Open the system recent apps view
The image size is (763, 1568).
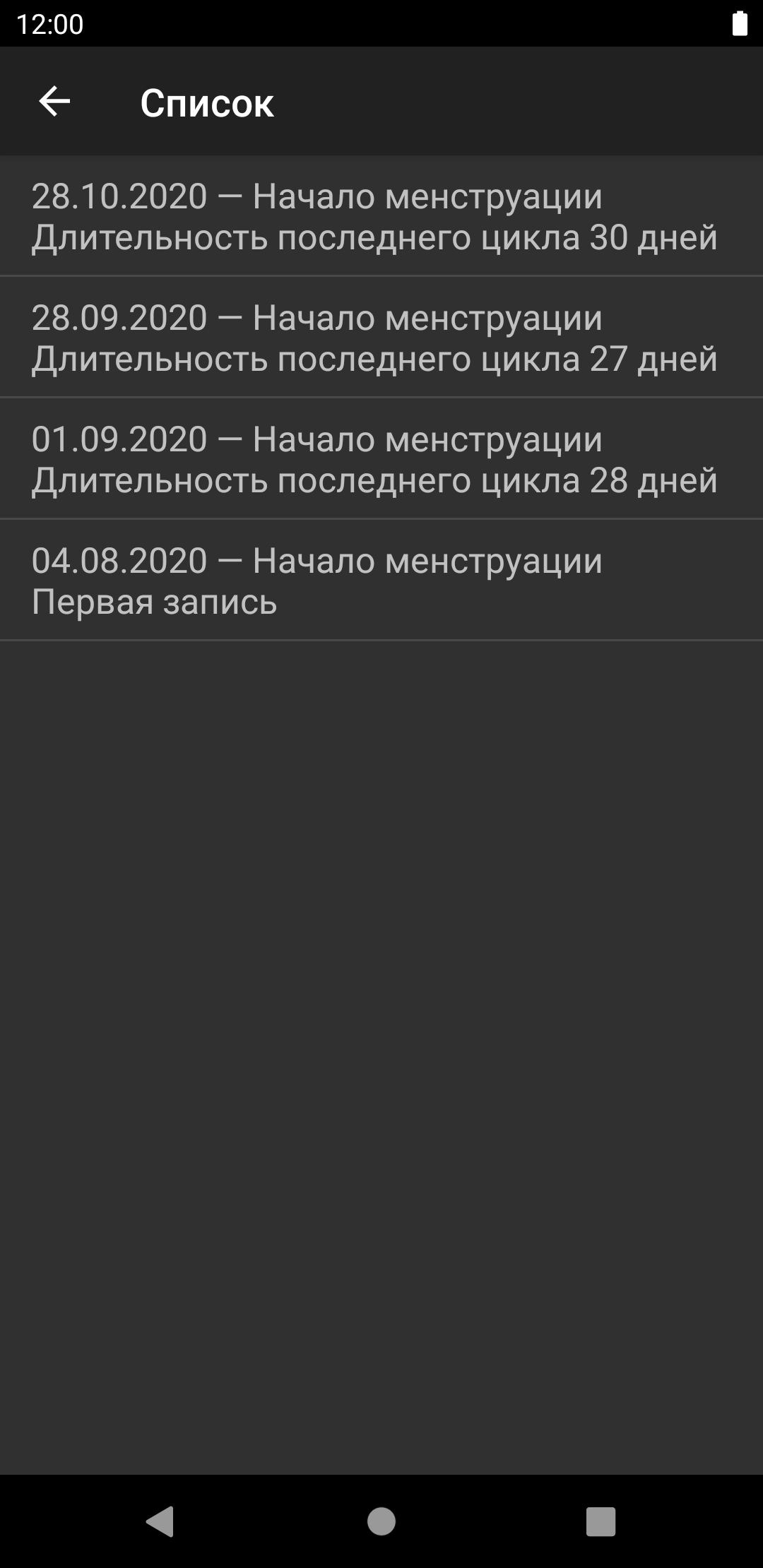601,1521
